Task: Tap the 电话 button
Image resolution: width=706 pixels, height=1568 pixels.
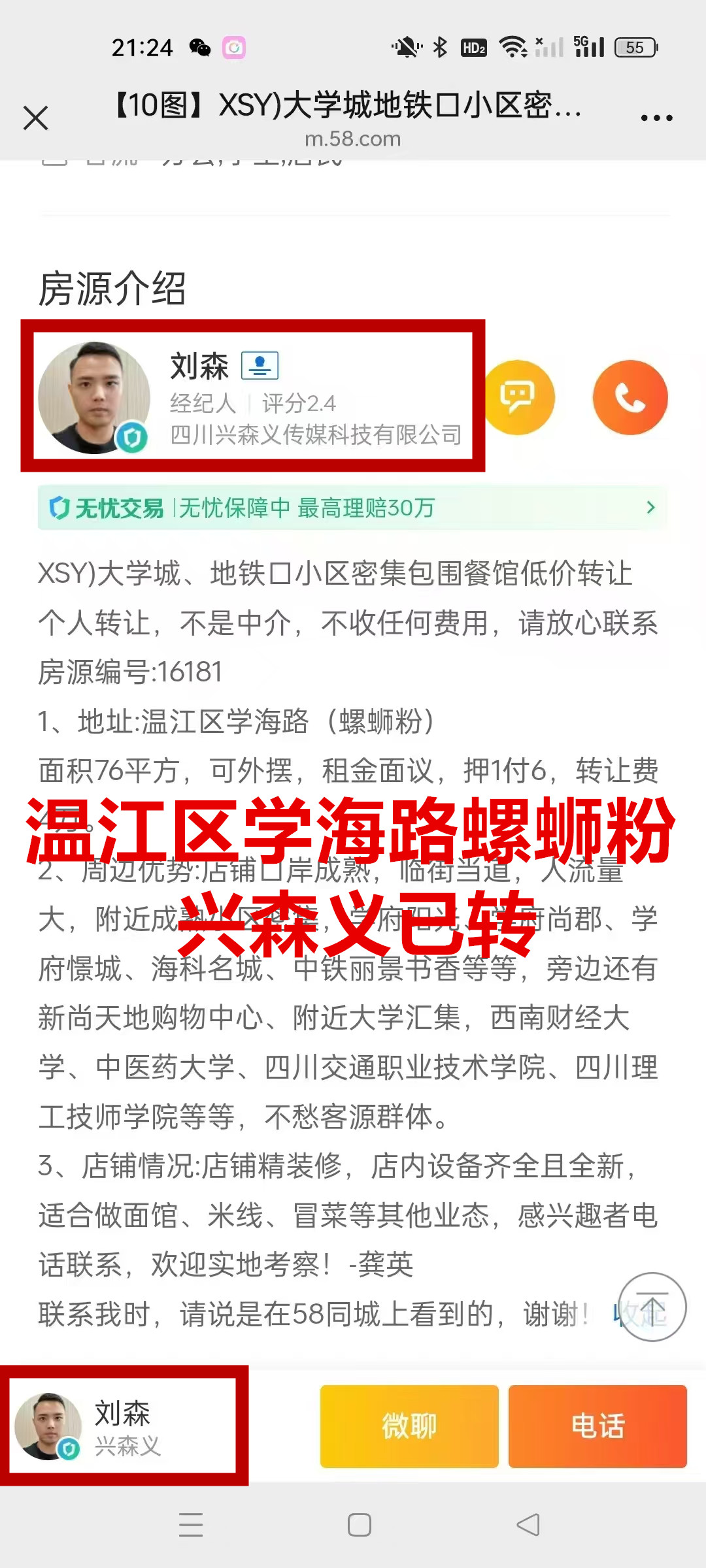Action: (x=597, y=1426)
